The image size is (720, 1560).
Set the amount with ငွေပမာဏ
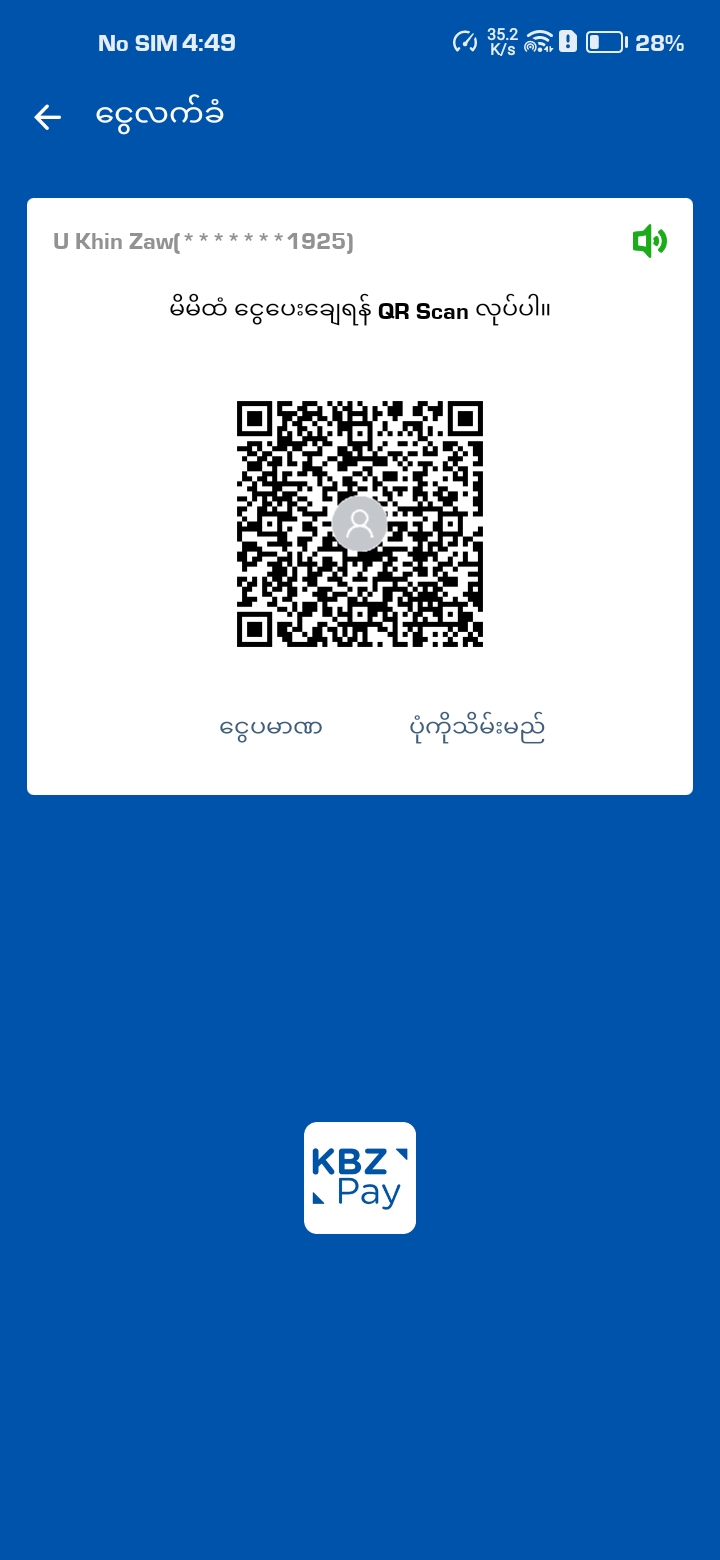click(x=271, y=727)
